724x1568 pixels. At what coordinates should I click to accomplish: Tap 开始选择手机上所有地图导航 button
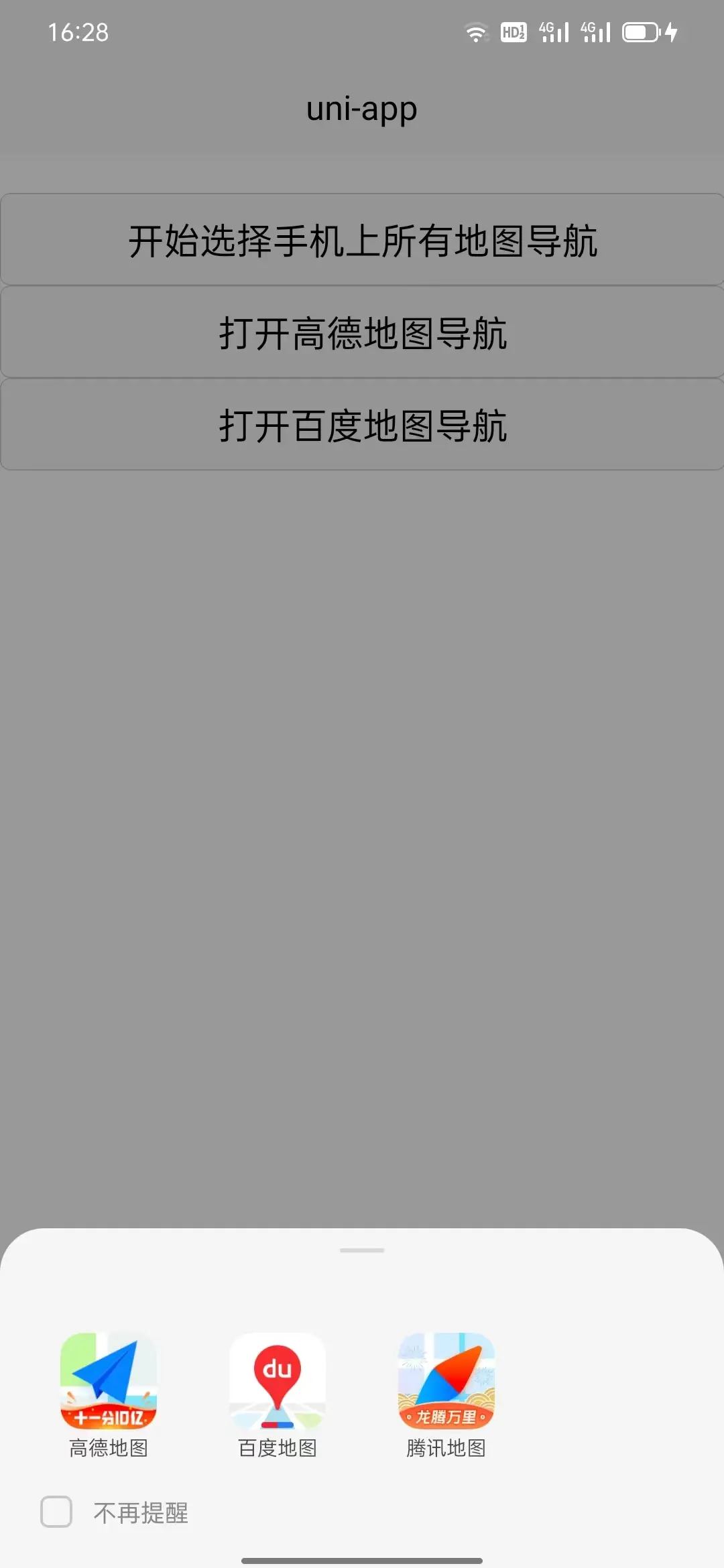coord(362,240)
